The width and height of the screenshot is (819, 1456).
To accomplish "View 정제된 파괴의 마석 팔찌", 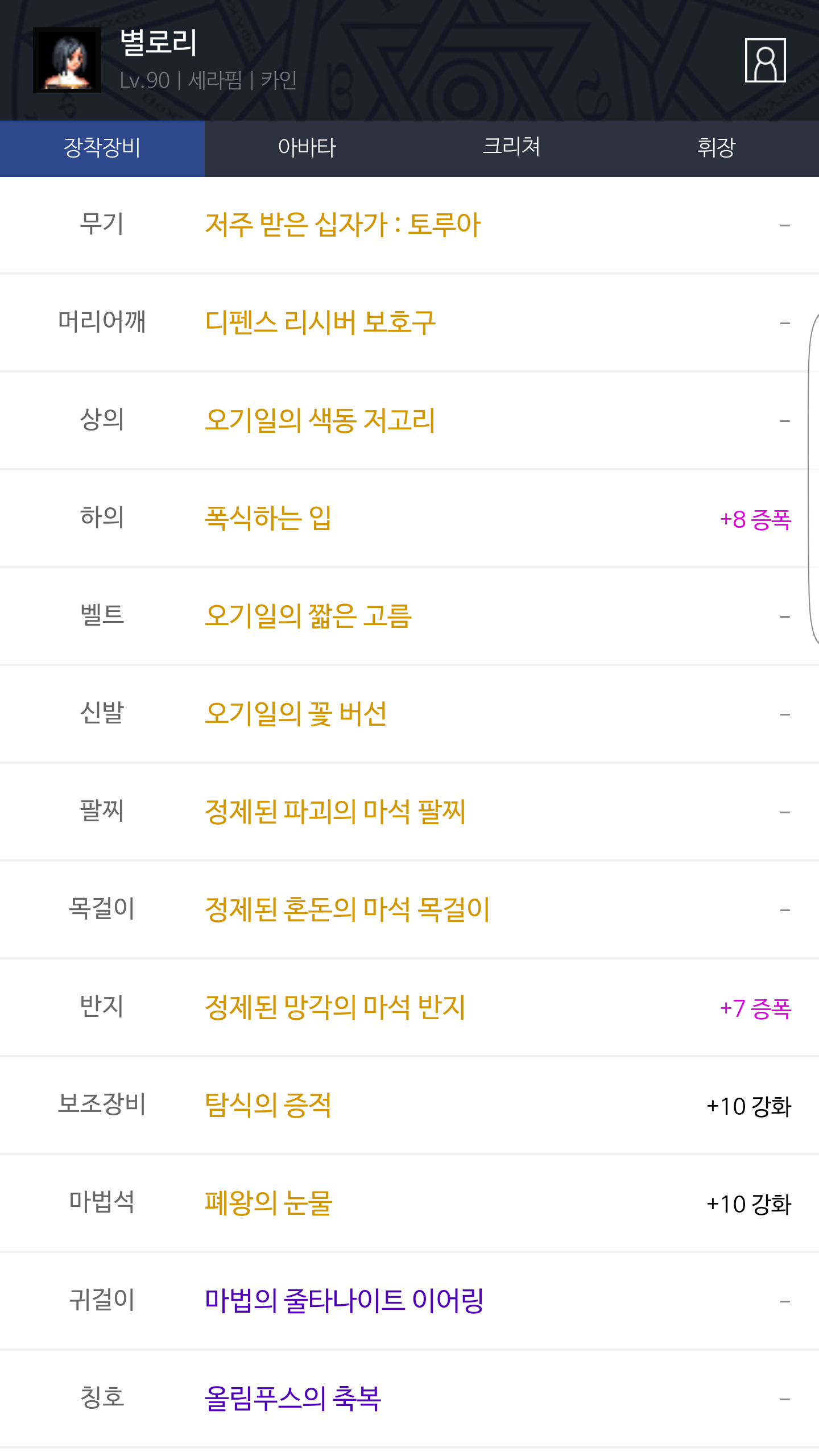I will click(x=335, y=812).
